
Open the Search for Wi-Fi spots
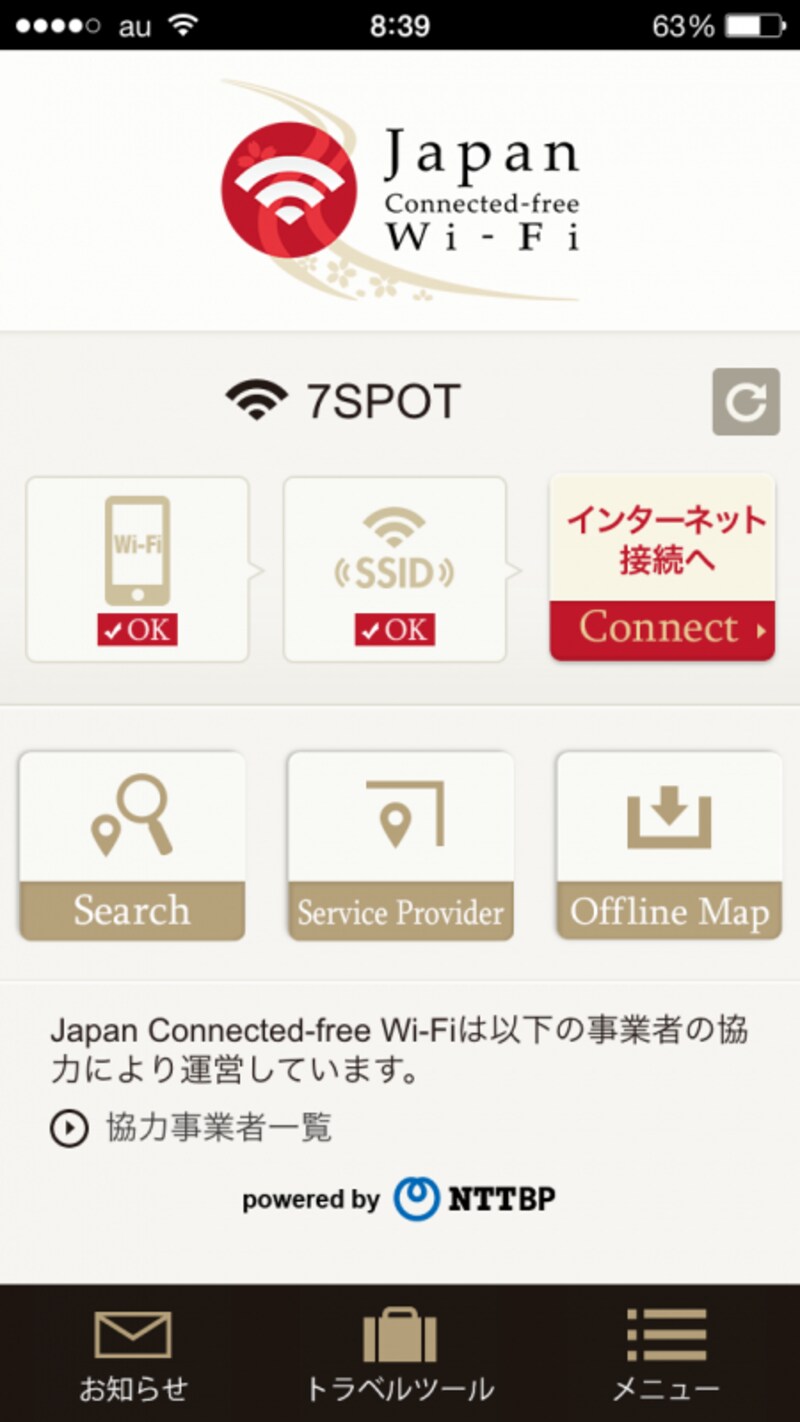(132, 846)
